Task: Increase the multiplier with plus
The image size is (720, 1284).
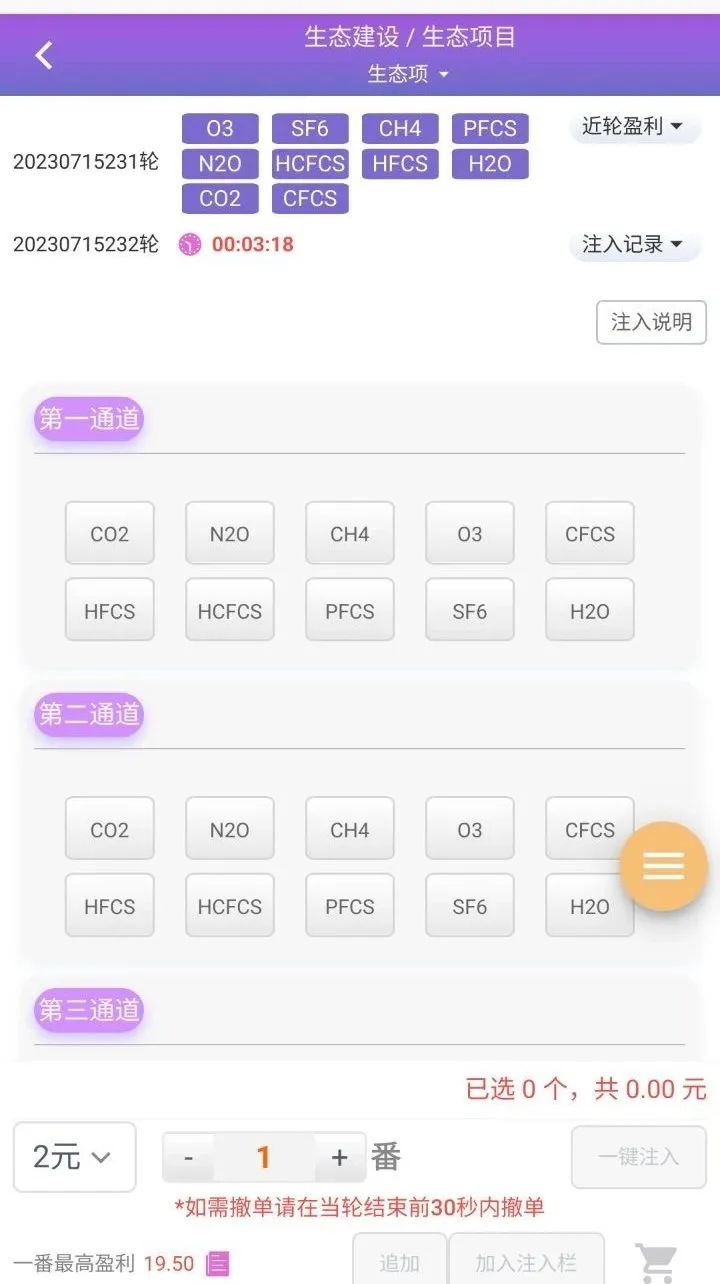Action: [340, 1158]
